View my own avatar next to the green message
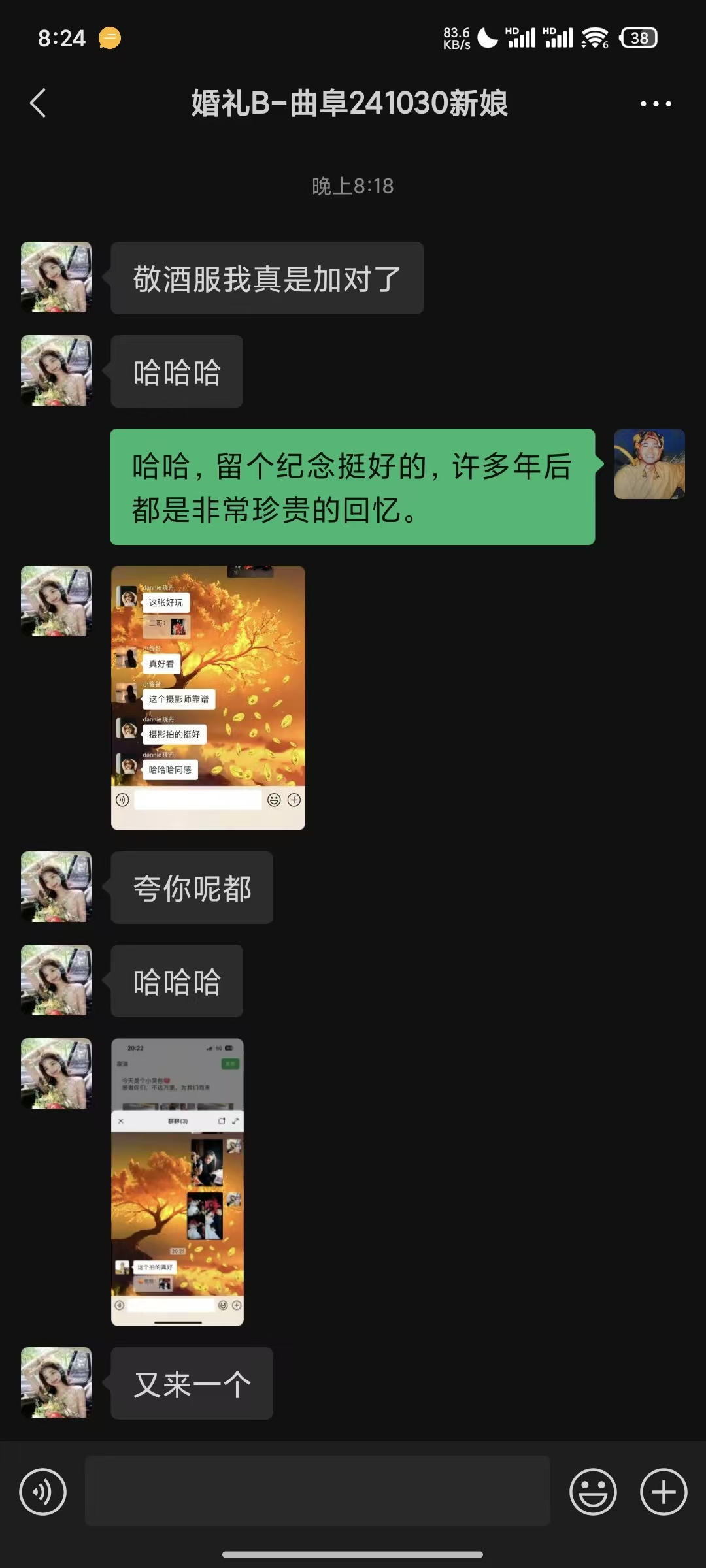The image size is (706, 1568). click(x=650, y=464)
